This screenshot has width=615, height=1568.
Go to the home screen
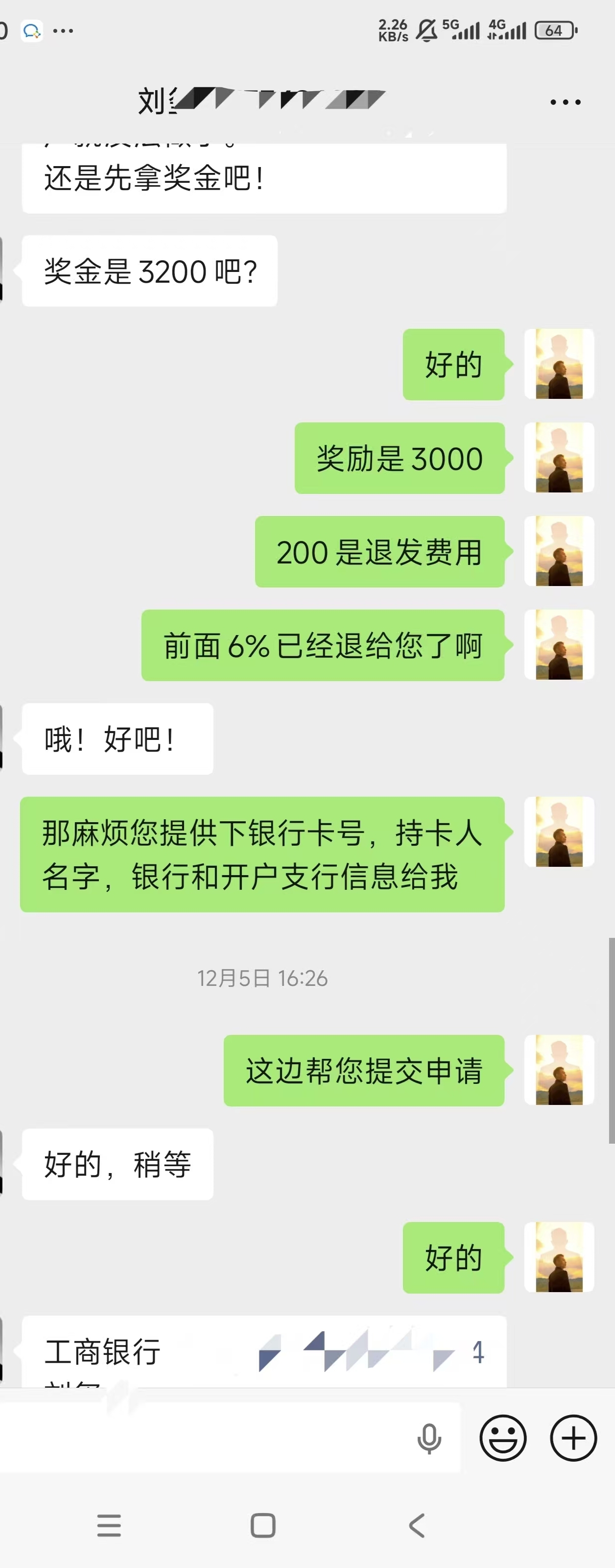263,1525
